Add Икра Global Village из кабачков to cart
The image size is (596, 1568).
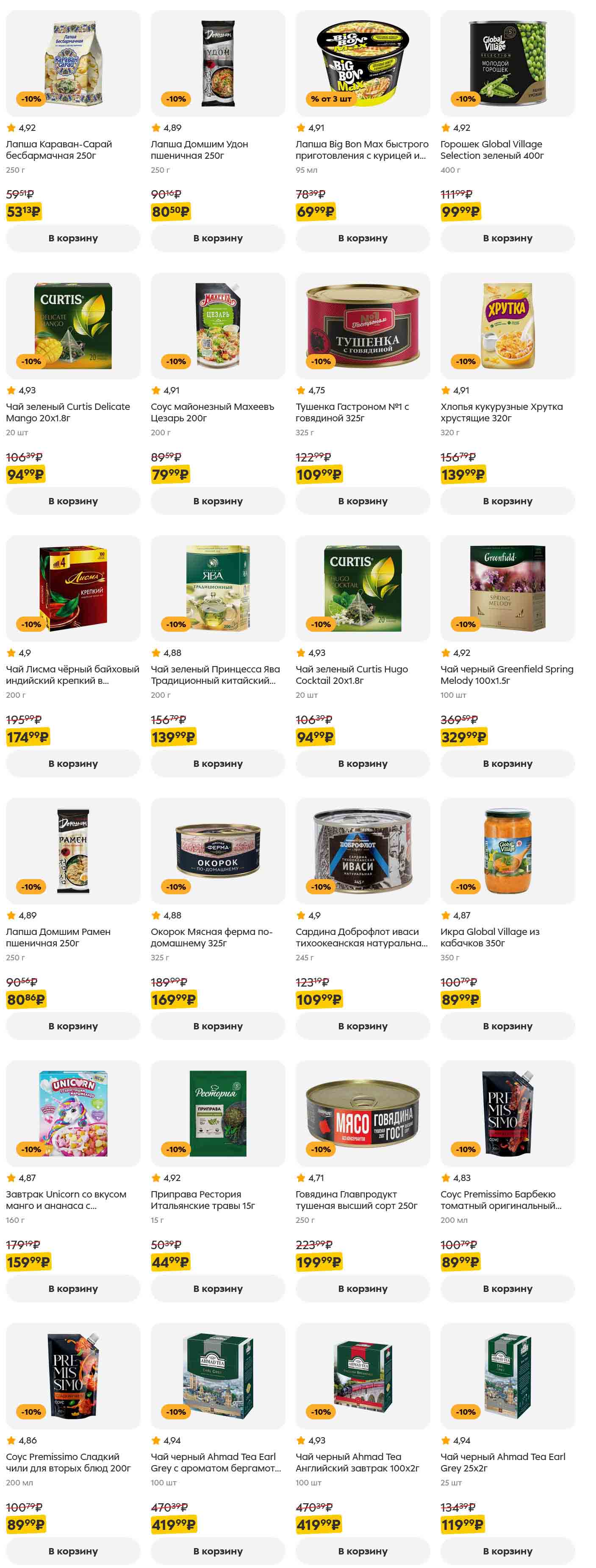click(507, 1026)
